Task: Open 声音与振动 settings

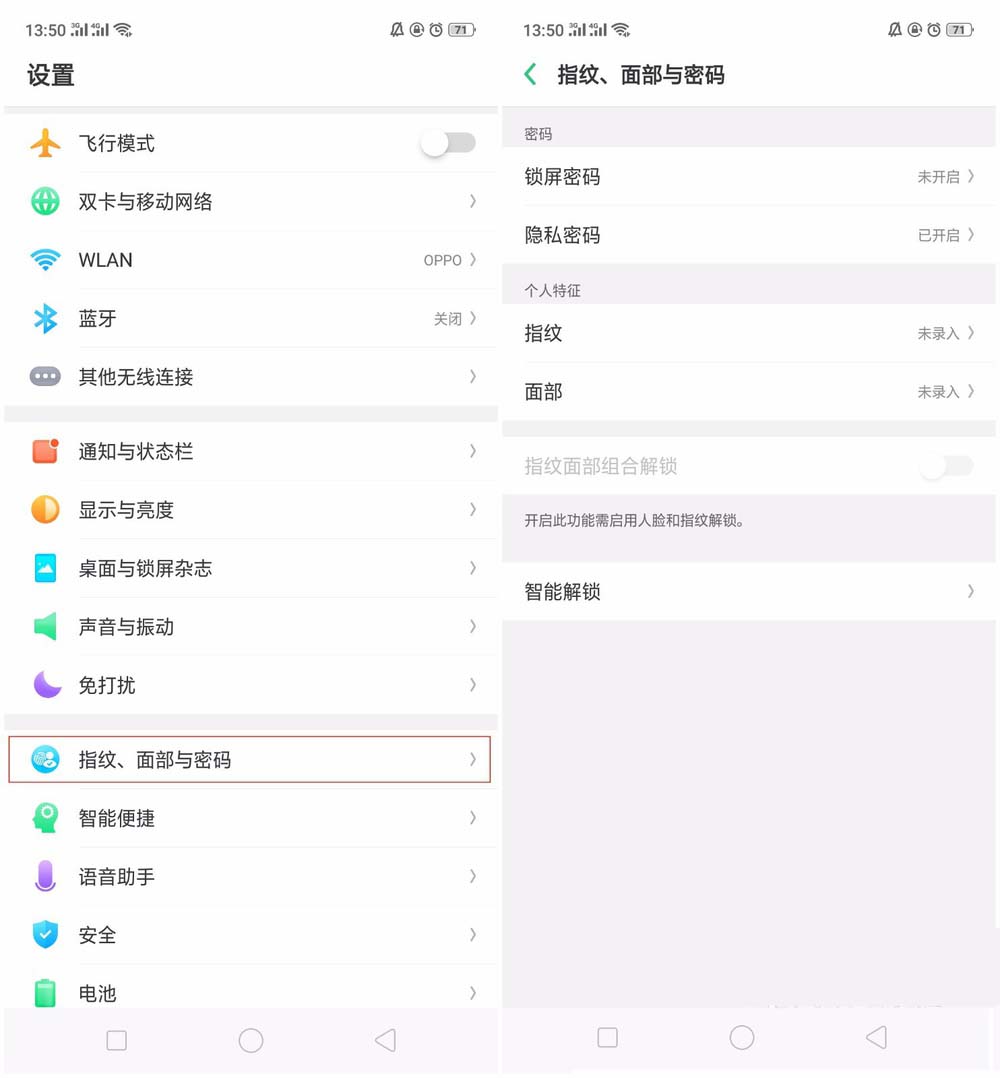Action: coord(250,627)
